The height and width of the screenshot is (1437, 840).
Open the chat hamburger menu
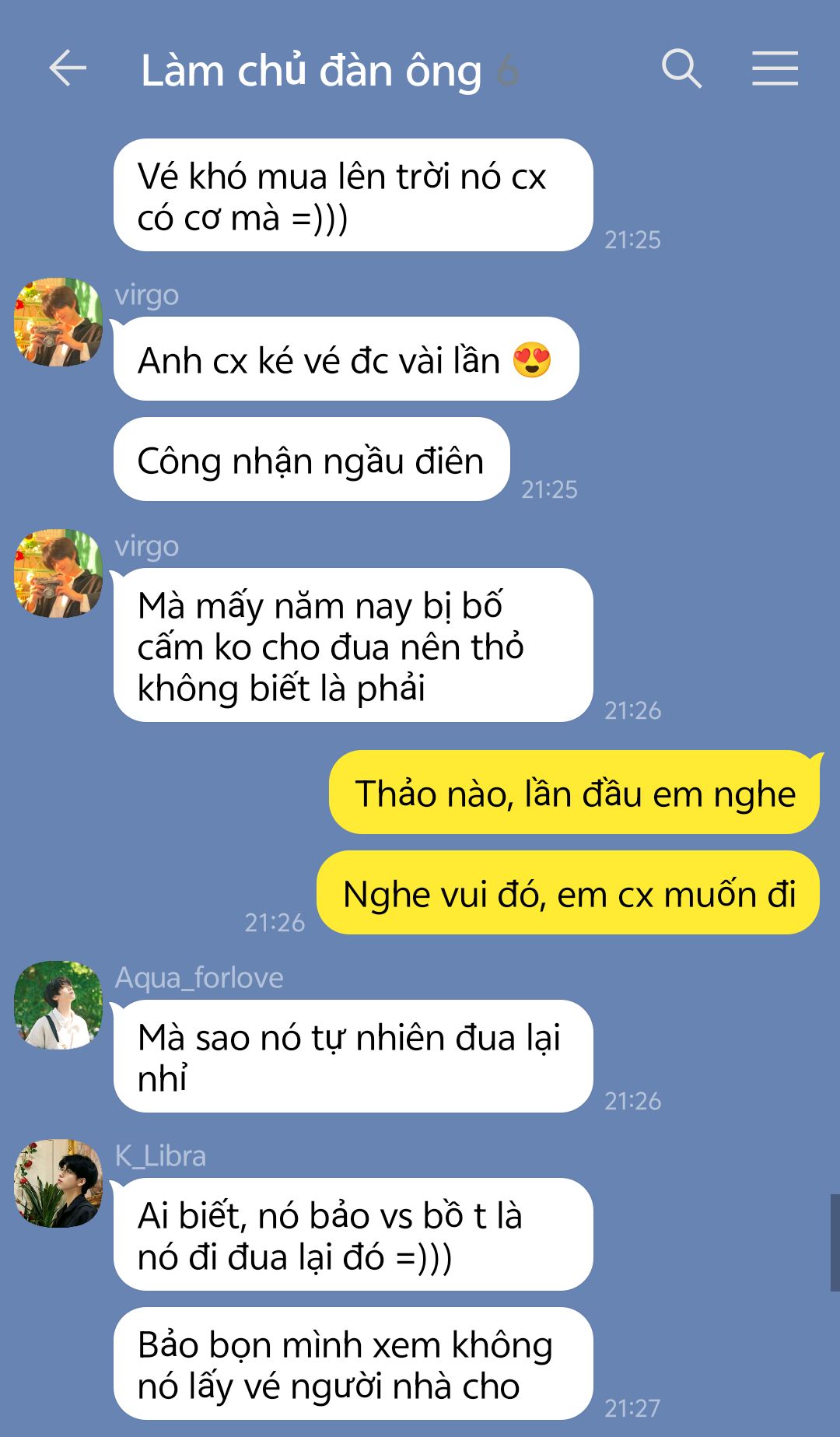(775, 68)
